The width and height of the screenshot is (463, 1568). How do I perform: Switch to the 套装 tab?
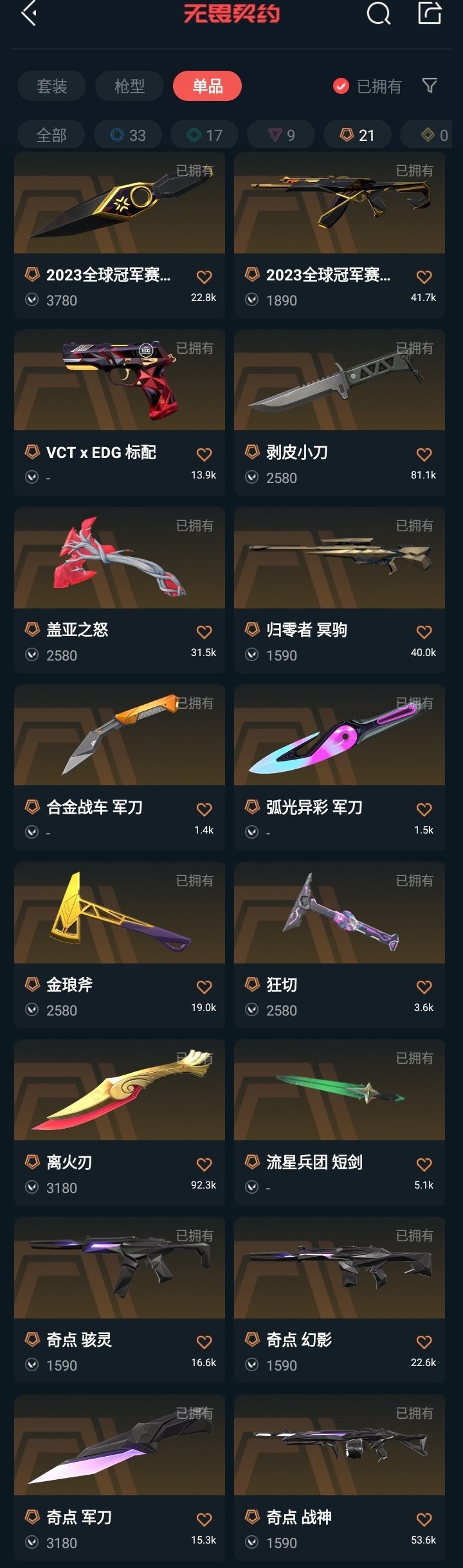point(52,86)
